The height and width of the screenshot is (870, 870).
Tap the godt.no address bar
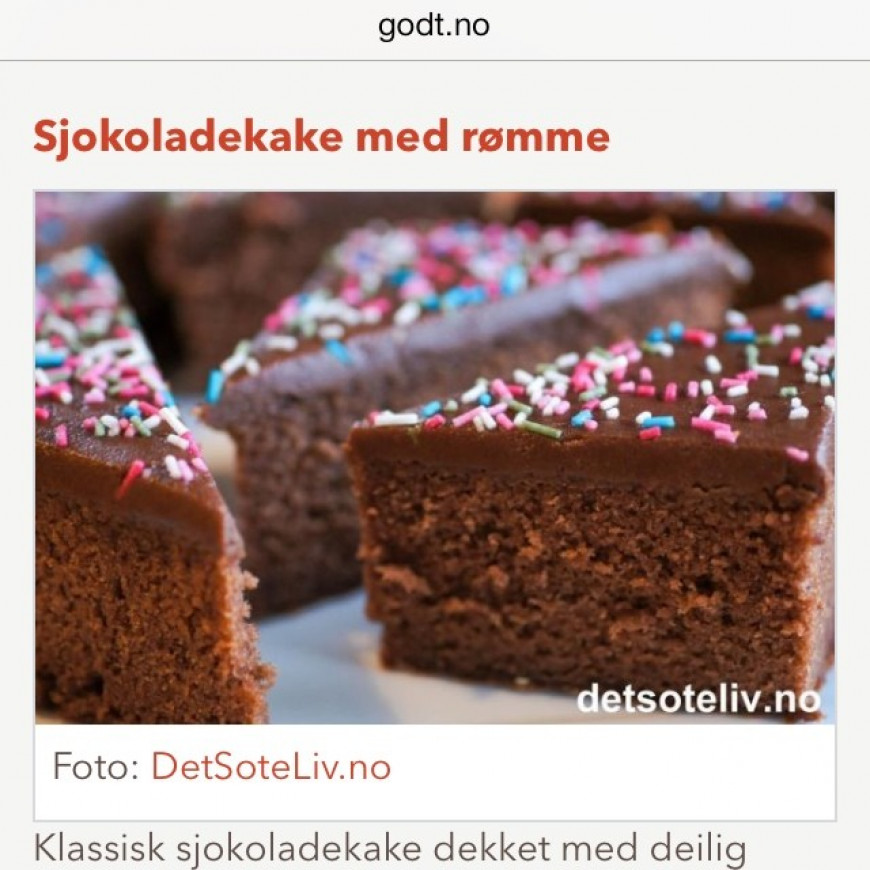coord(434,26)
